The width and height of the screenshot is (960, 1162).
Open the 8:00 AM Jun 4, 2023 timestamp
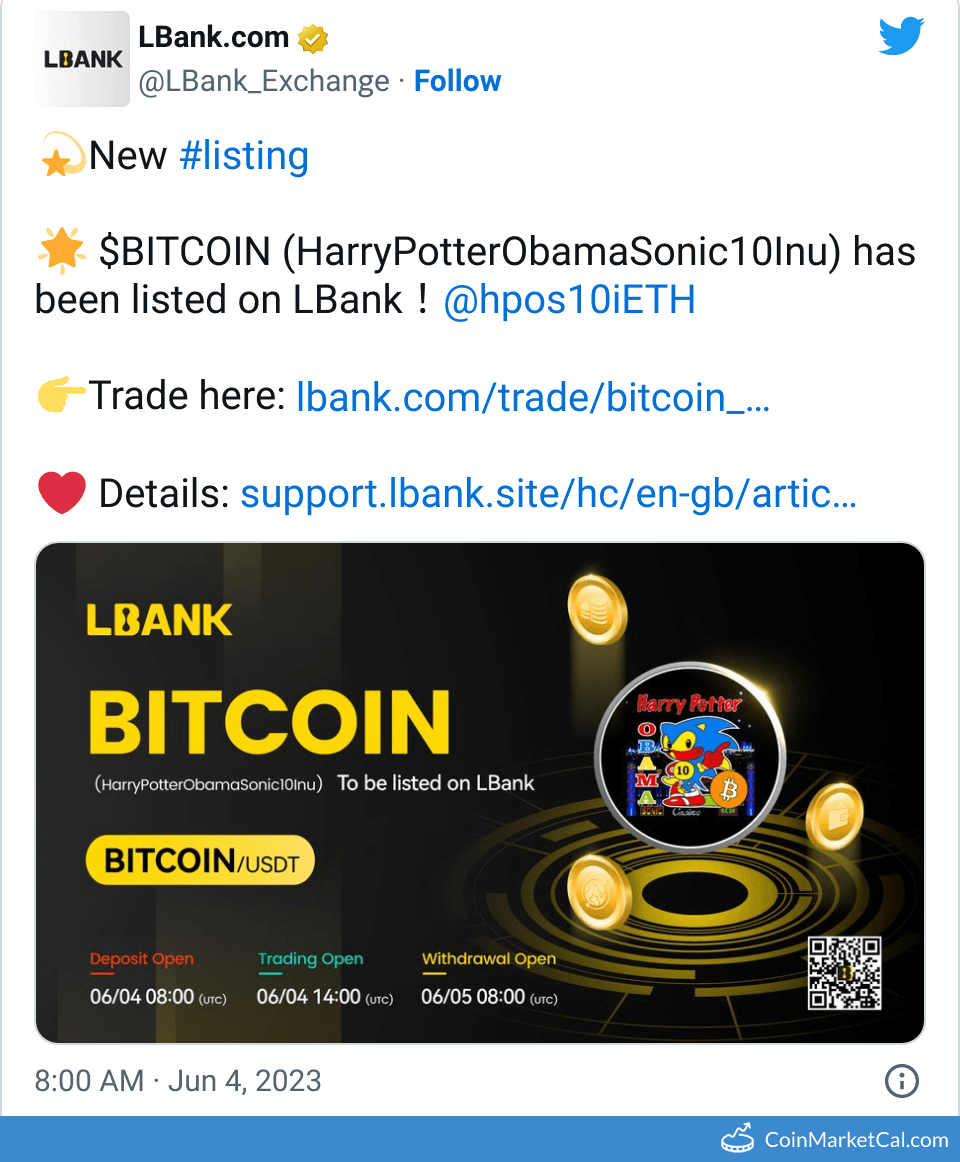pyautogui.click(x=178, y=1081)
